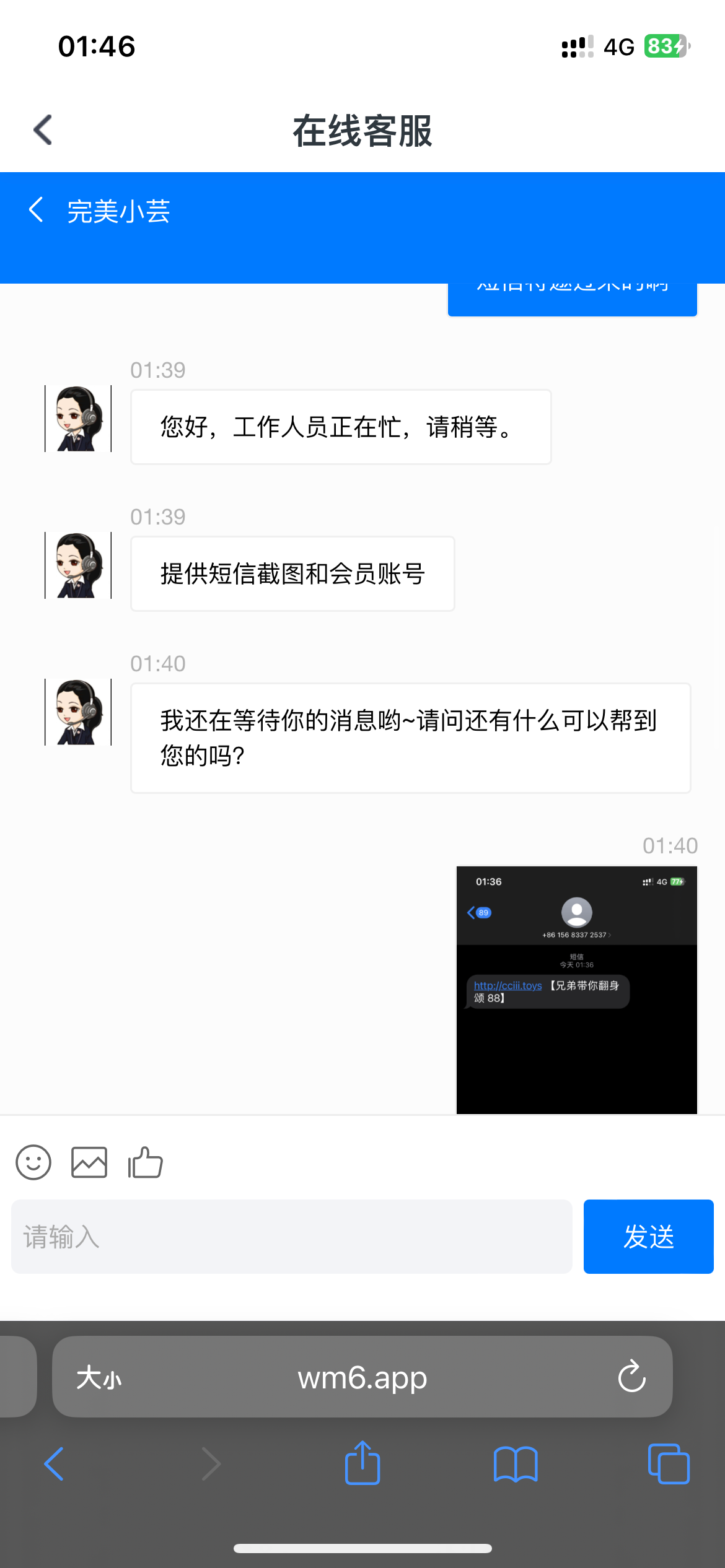Share this page from Safari toolbar
Screen dimensions: 725x1568
click(x=362, y=1463)
